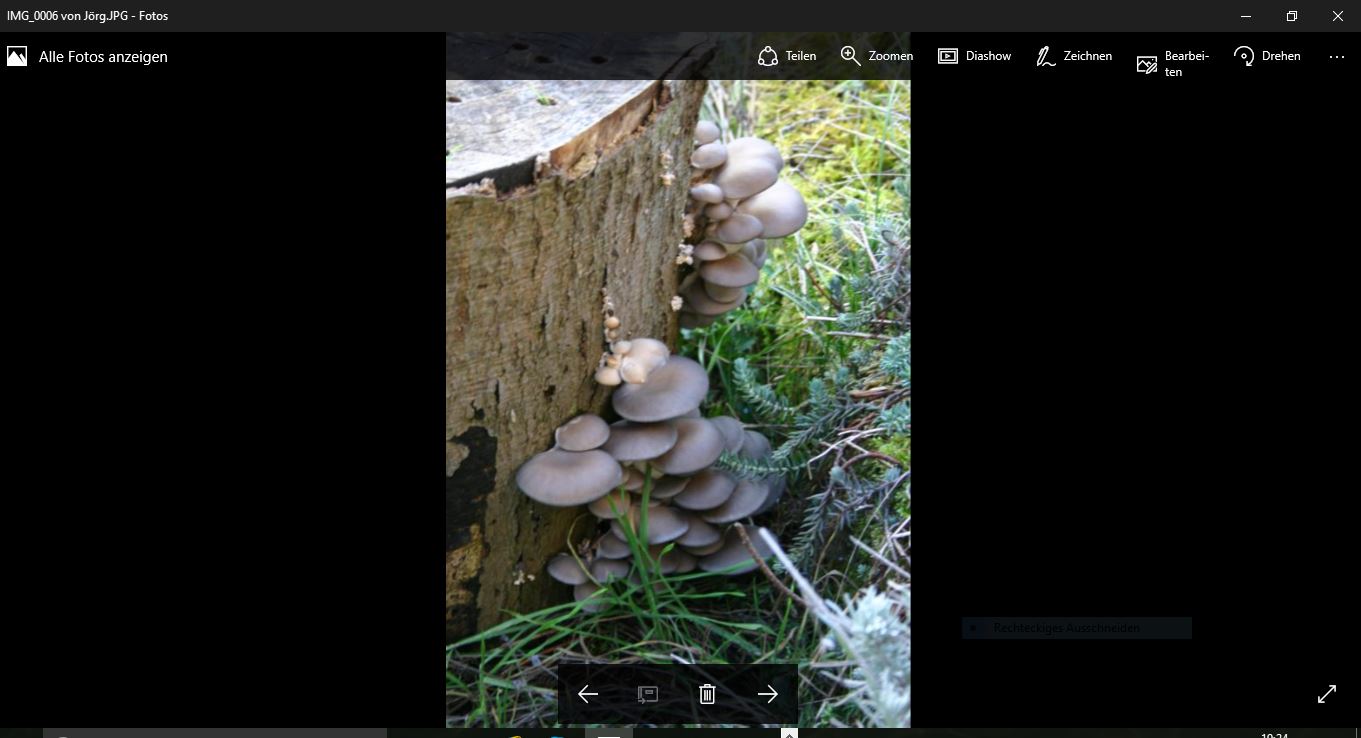Restore down the window size
The width and height of the screenshot is (1361, 738).
pyautogui.click(x=1292, y=16)
